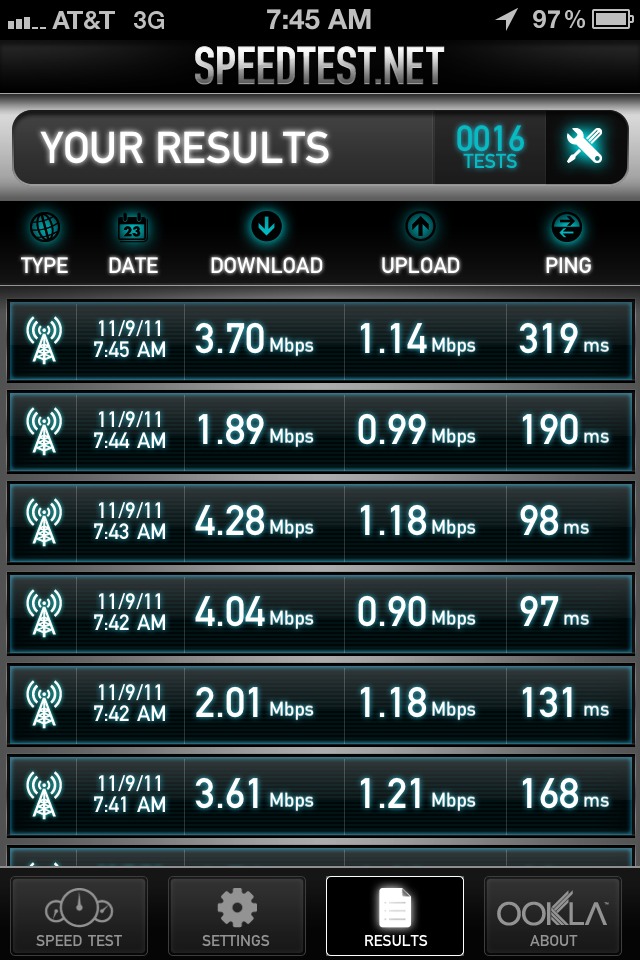Open the 7:44 AM test result
The height and width of the screenshot is (960, 640).
pos(320,432)
